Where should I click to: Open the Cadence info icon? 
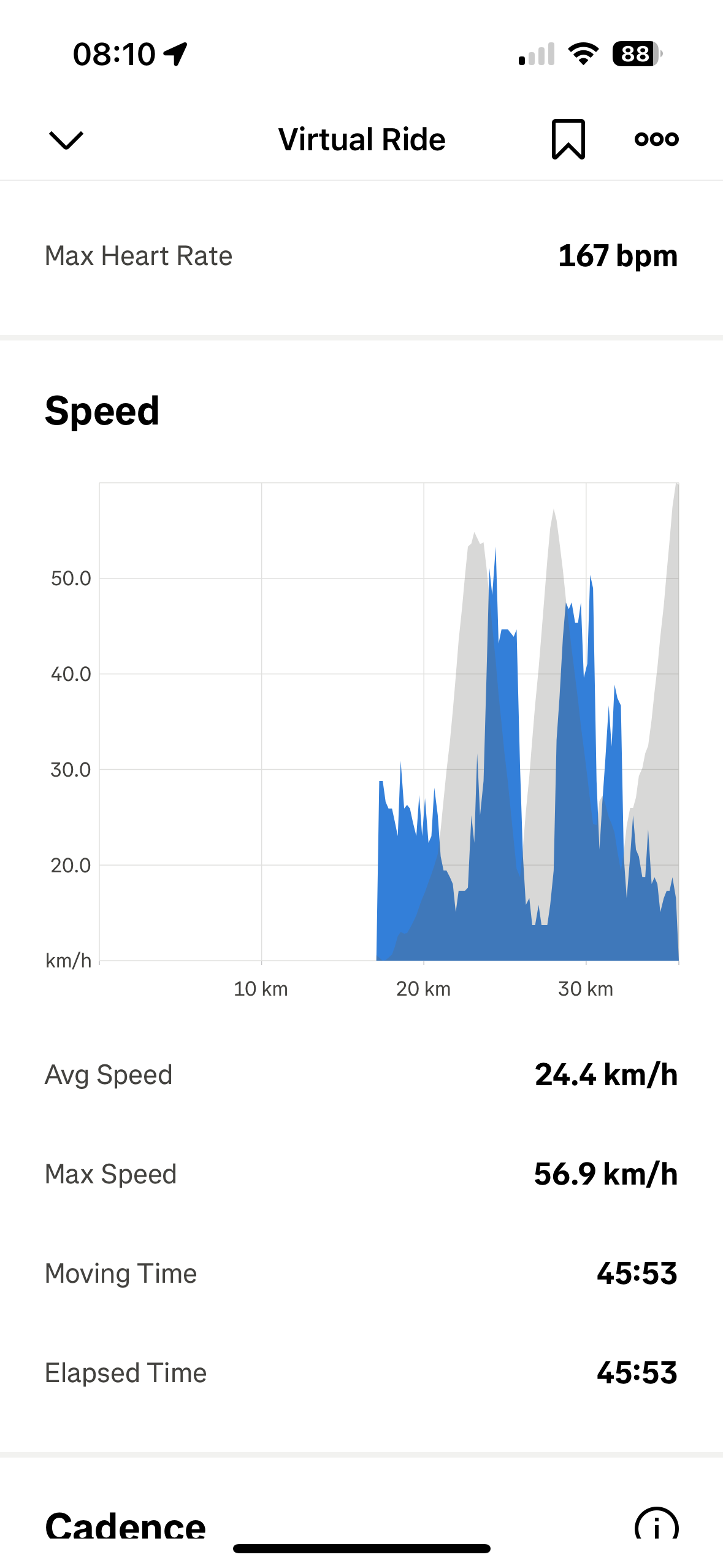656,1523
